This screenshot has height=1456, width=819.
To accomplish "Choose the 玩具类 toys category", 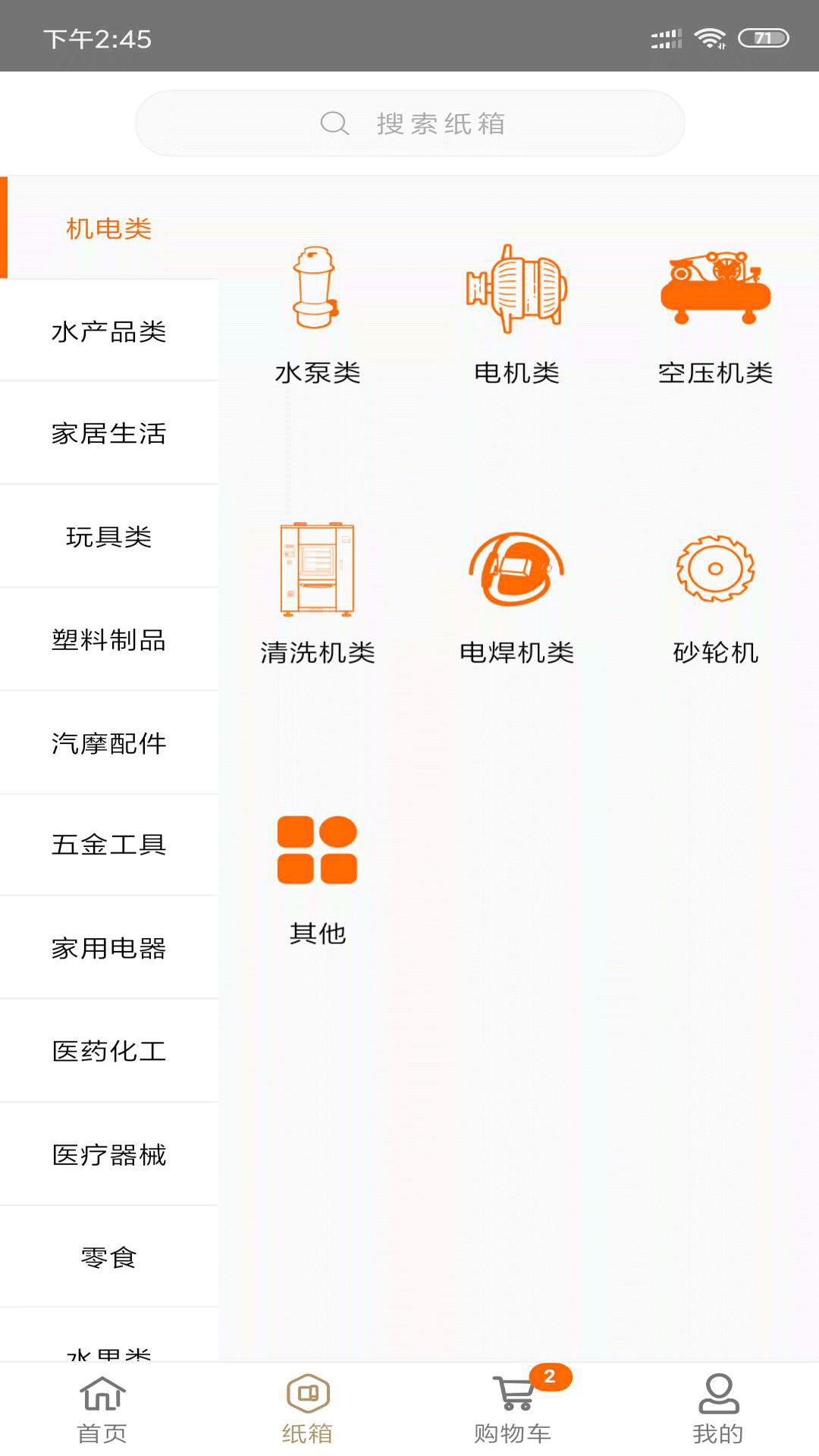I will click(x=110, y=538).
